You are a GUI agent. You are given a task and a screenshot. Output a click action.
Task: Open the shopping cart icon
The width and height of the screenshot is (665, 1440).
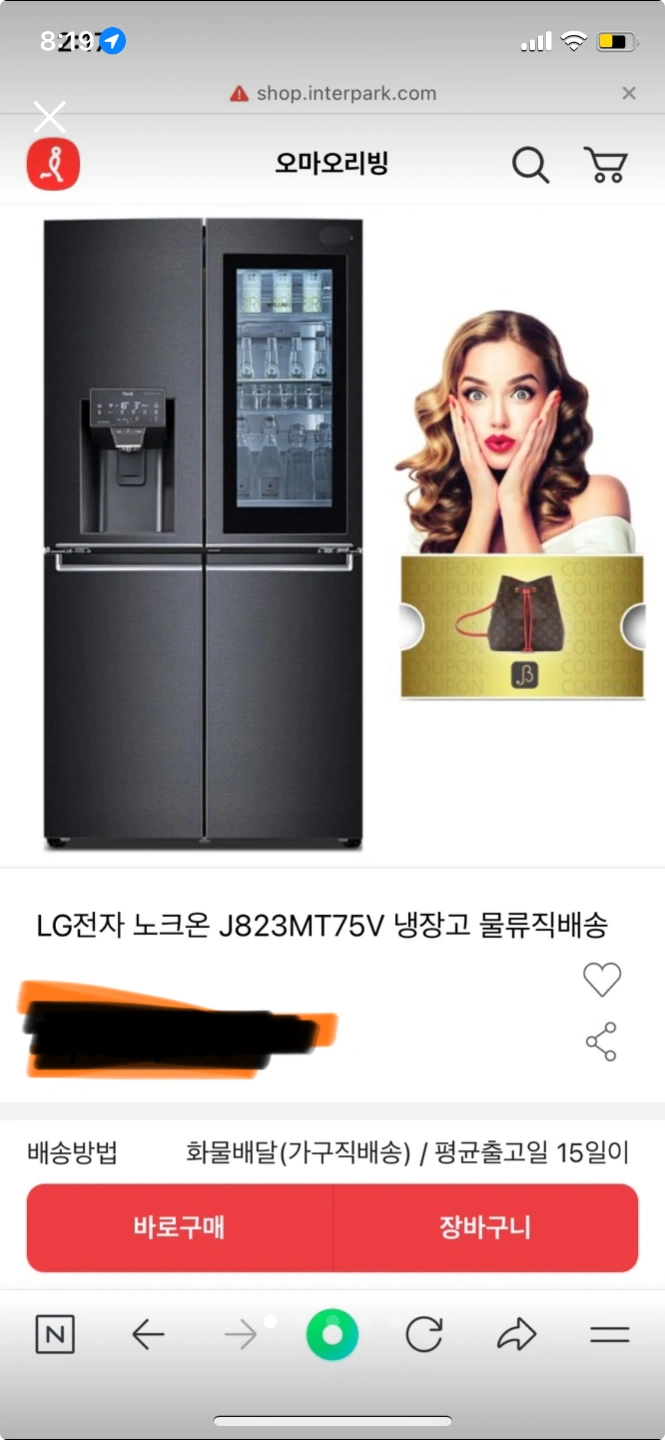[x=605, y=165]
